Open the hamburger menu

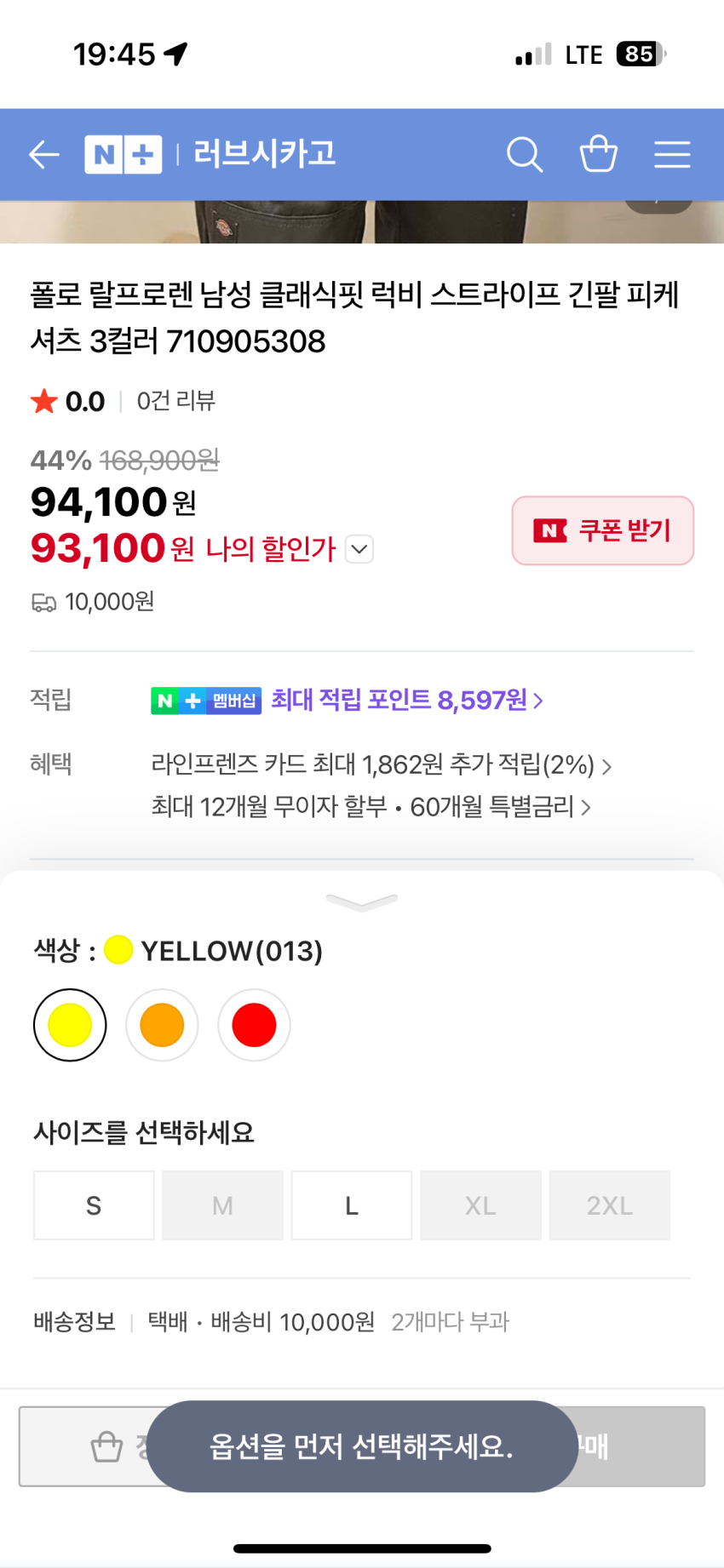coord(671,155)
